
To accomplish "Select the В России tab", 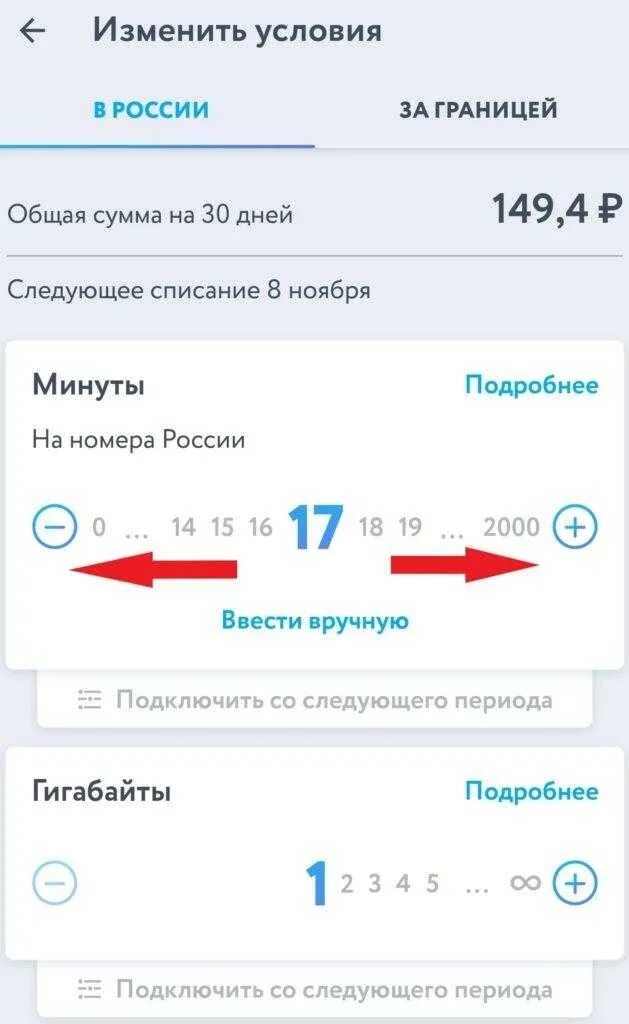I will pos(151,109).
